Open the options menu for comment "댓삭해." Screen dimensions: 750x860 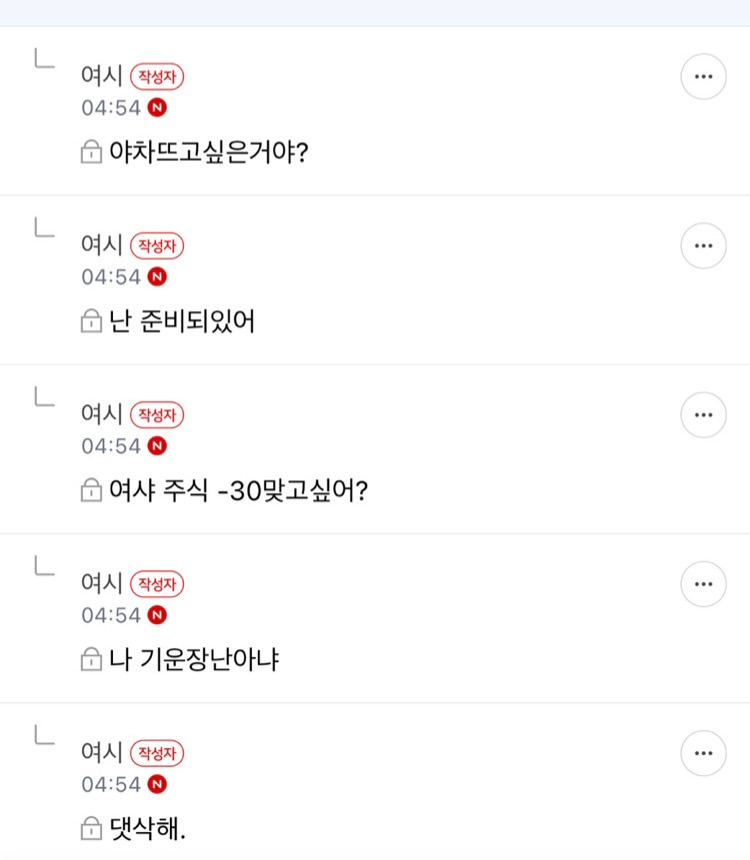[703, 752]
